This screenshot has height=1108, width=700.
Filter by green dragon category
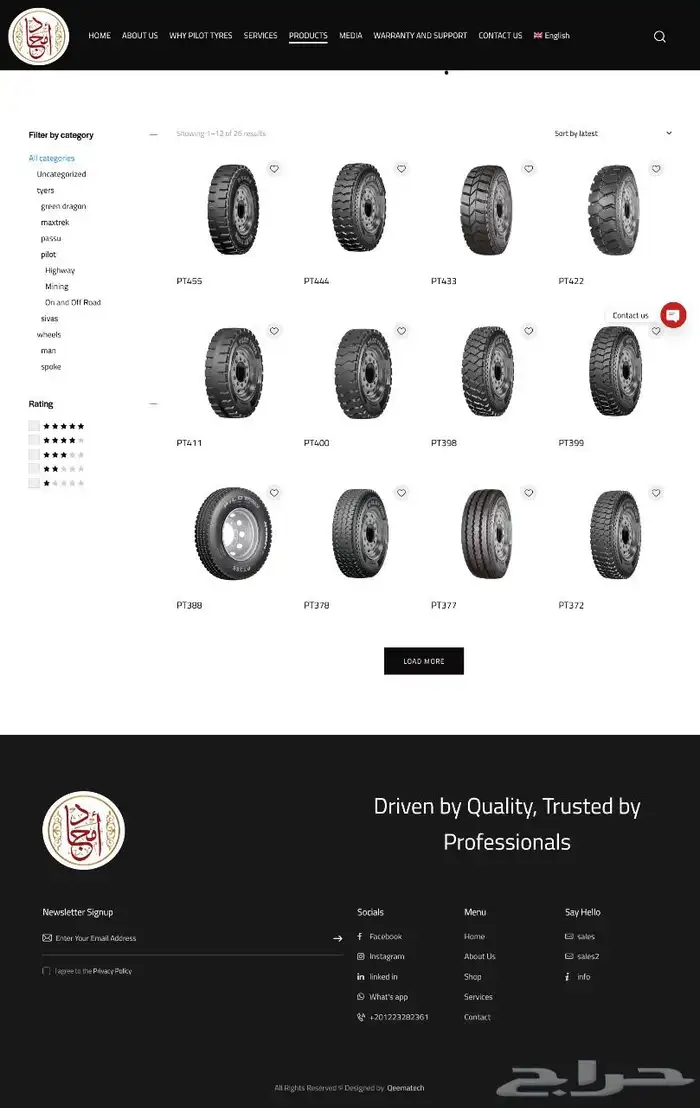coord(63,206)
